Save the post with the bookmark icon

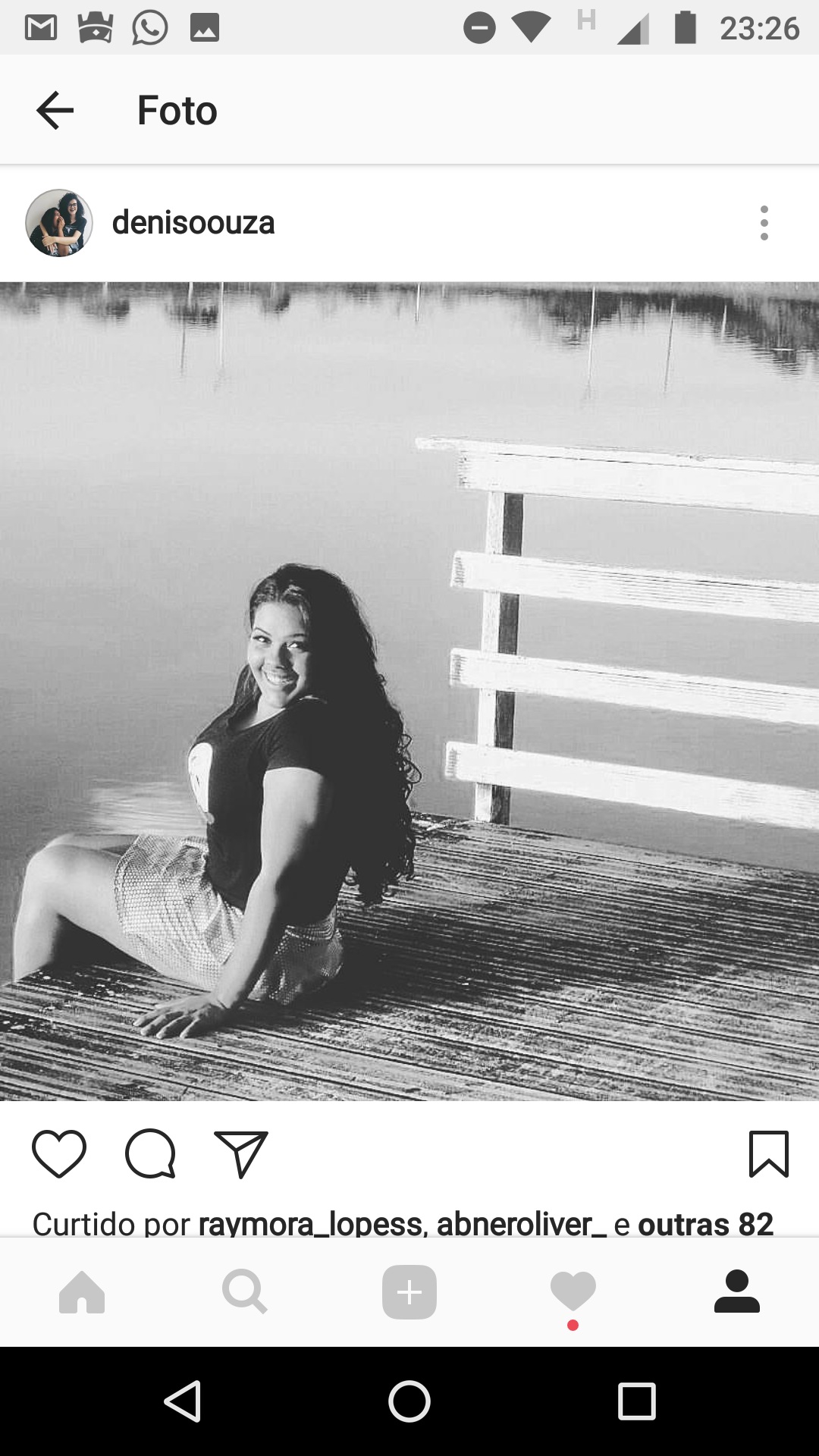[768, 1154]
